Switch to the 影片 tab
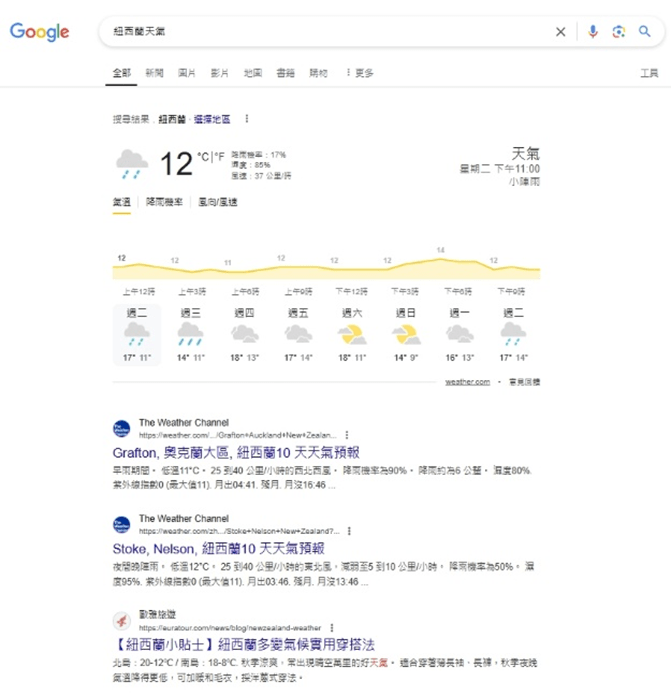671x696 pixels. 219,73
